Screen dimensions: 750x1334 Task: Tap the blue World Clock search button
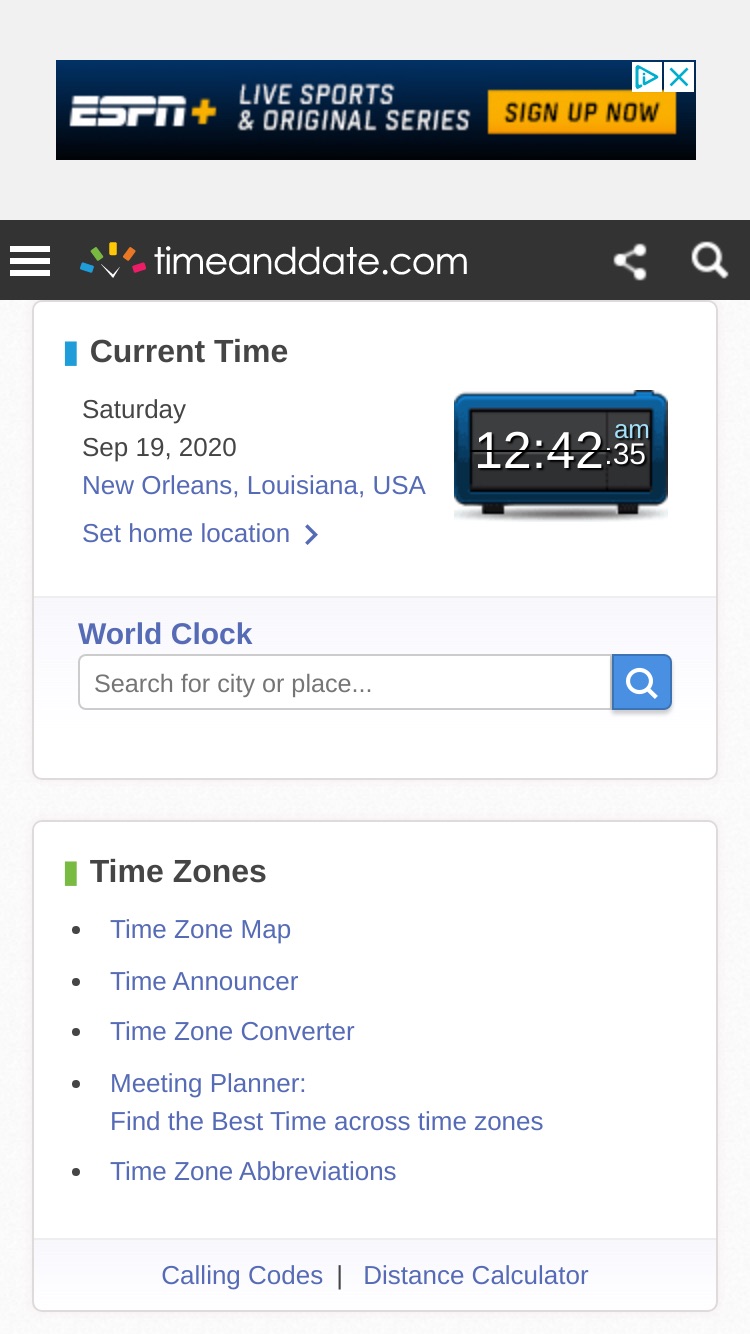point(642,683)
